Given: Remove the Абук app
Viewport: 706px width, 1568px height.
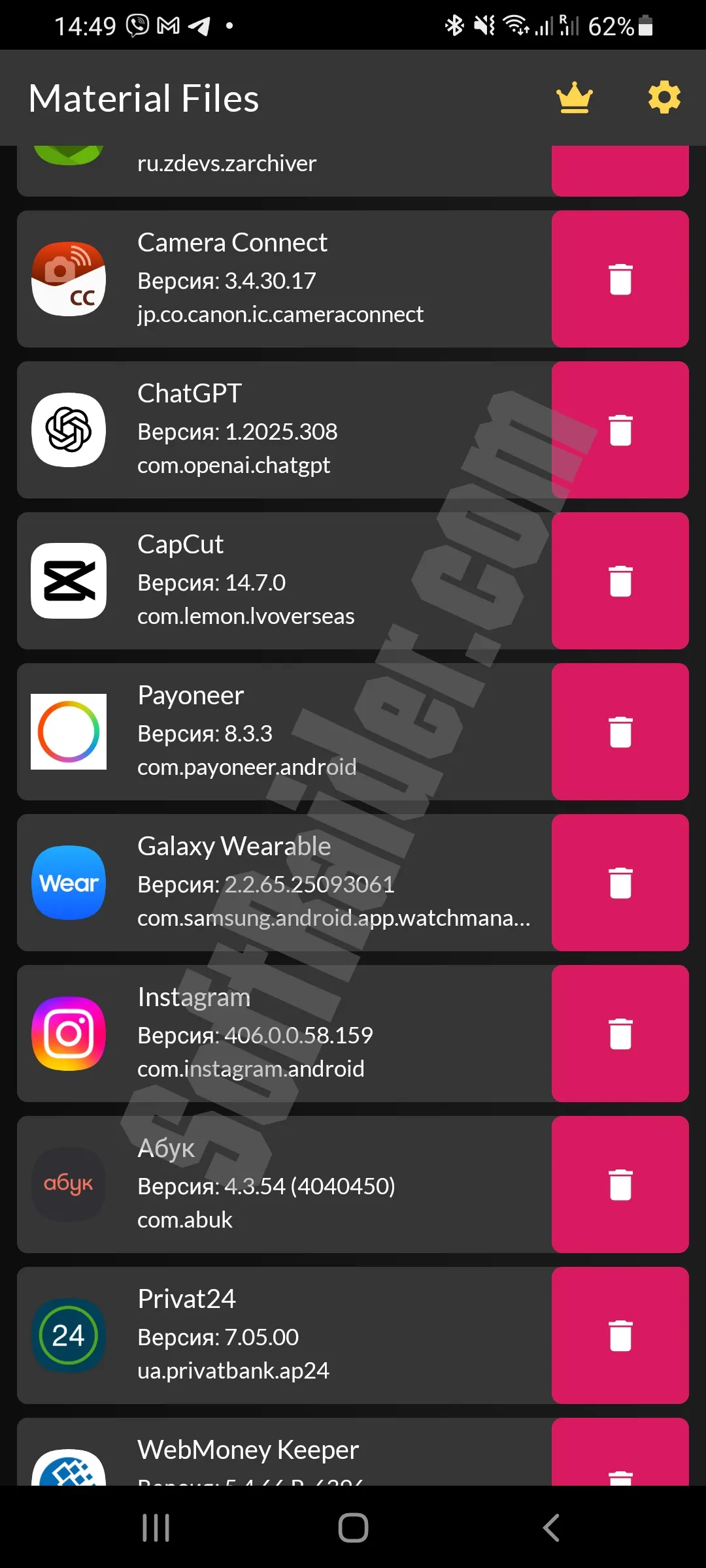Looking at the screenshot, I should (620, 1184).
